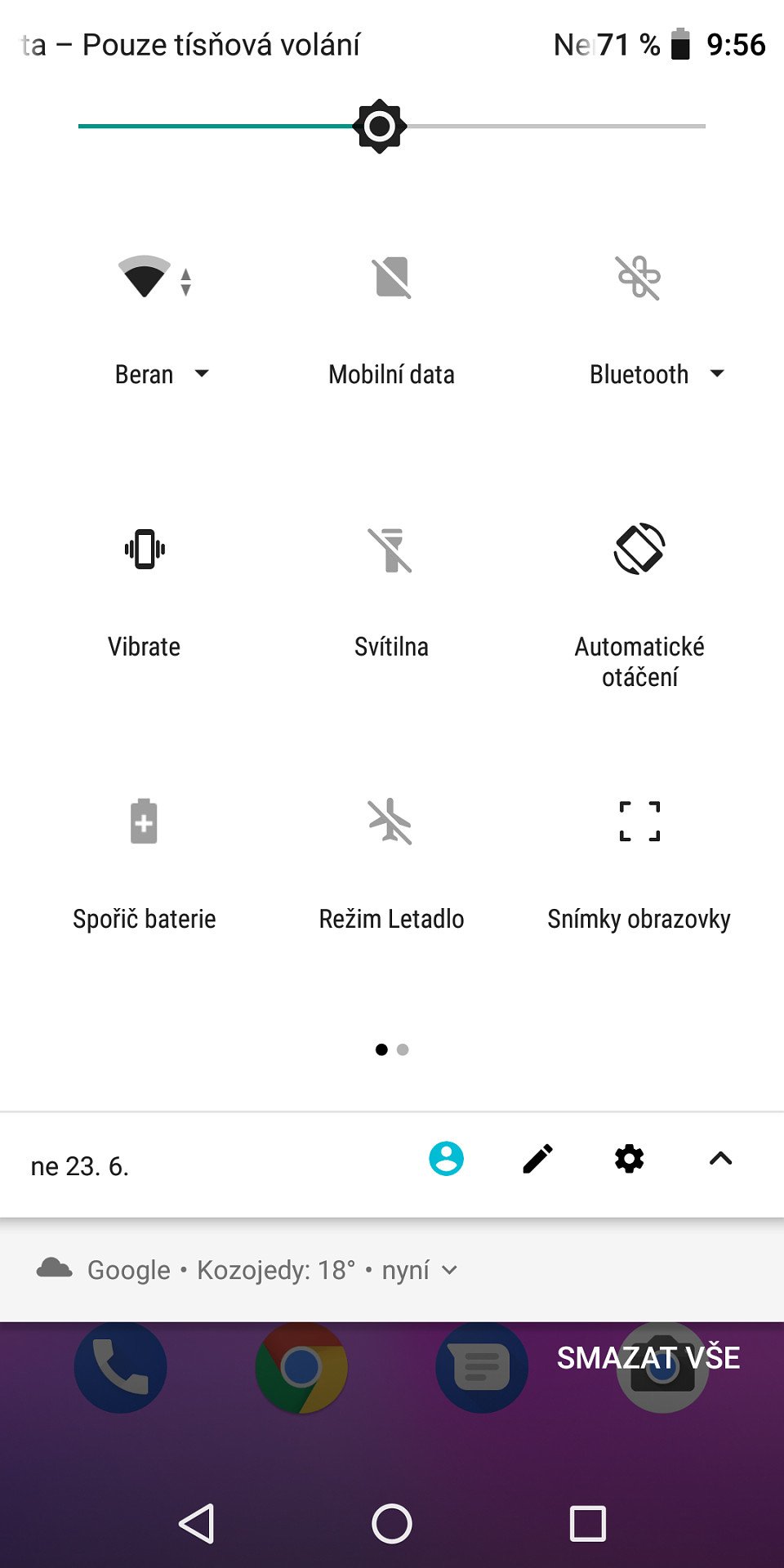This screenshot has width=784, height=1568.
Task: Tap SMAZAT VŠE to clear notifications
Action: [x=648, y=1358]
